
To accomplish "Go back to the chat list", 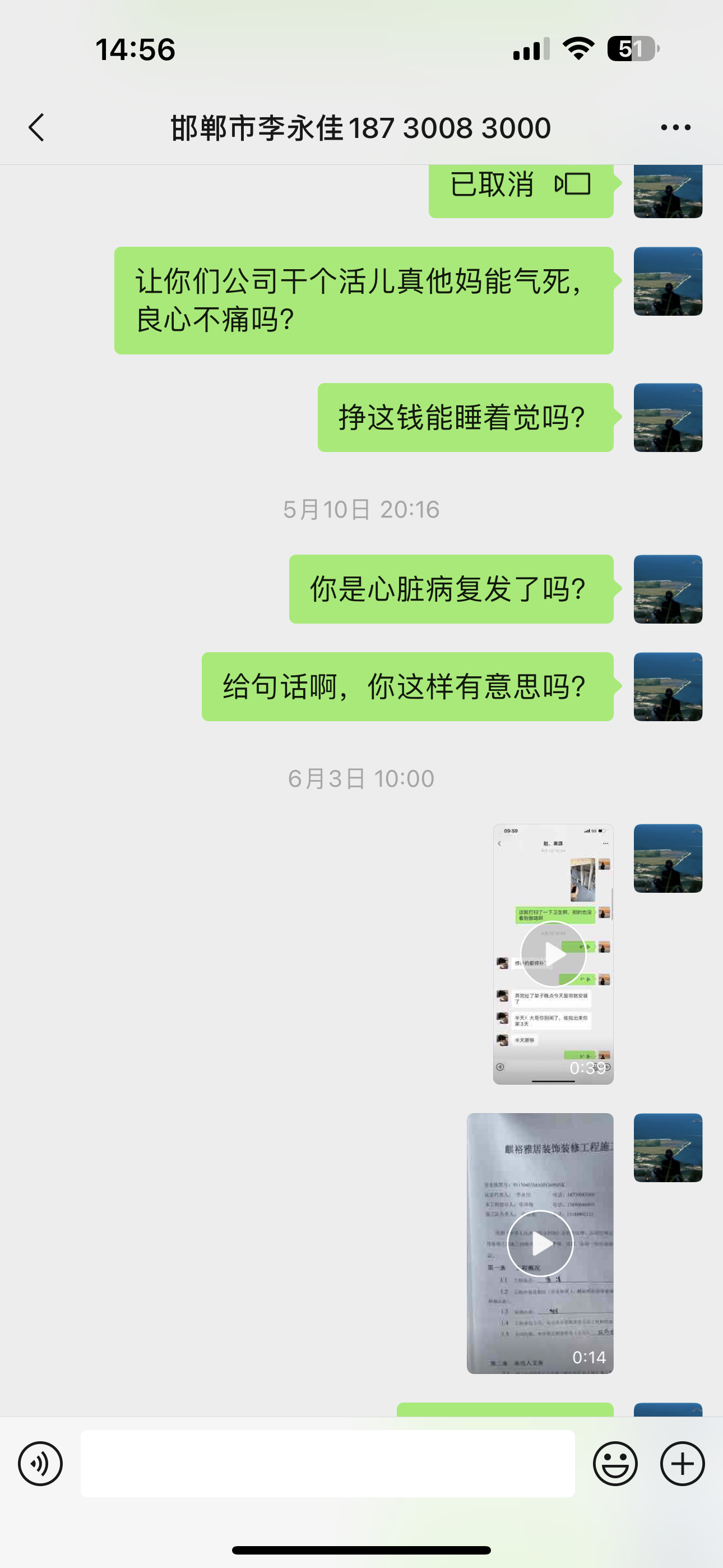I will 36,128.
